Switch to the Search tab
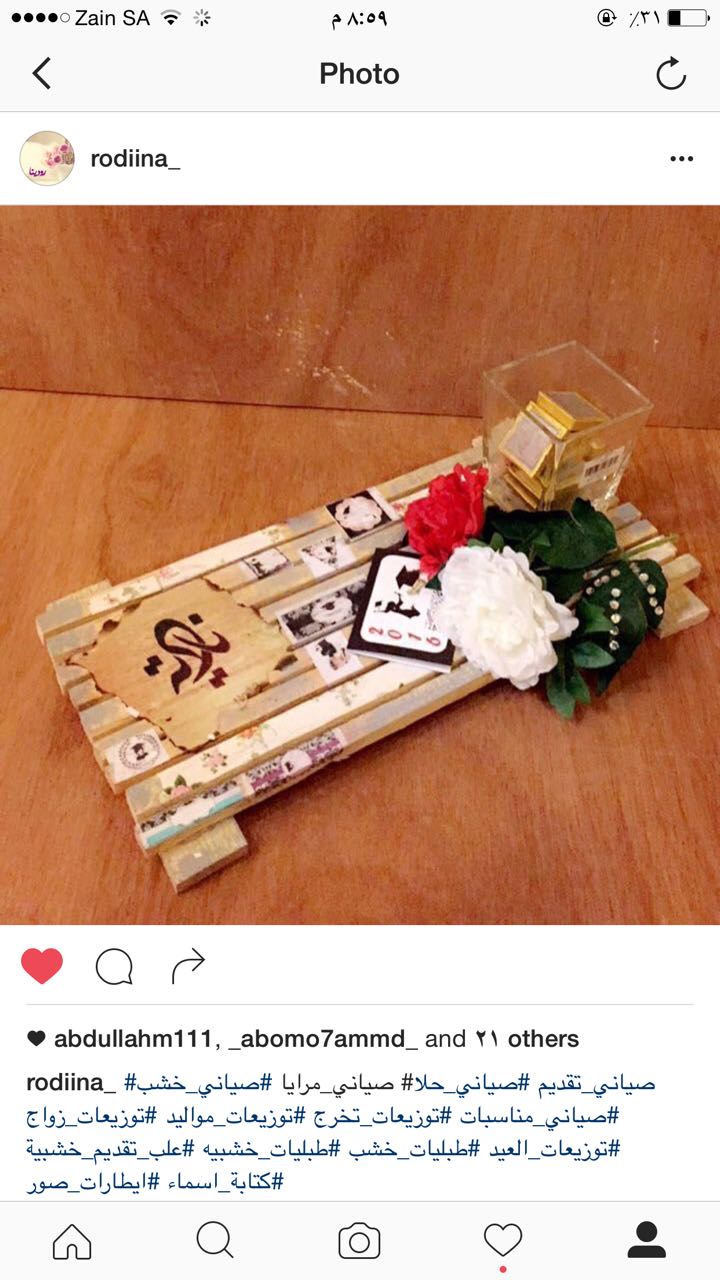720x1280 pixels. tap(215, 1241)
